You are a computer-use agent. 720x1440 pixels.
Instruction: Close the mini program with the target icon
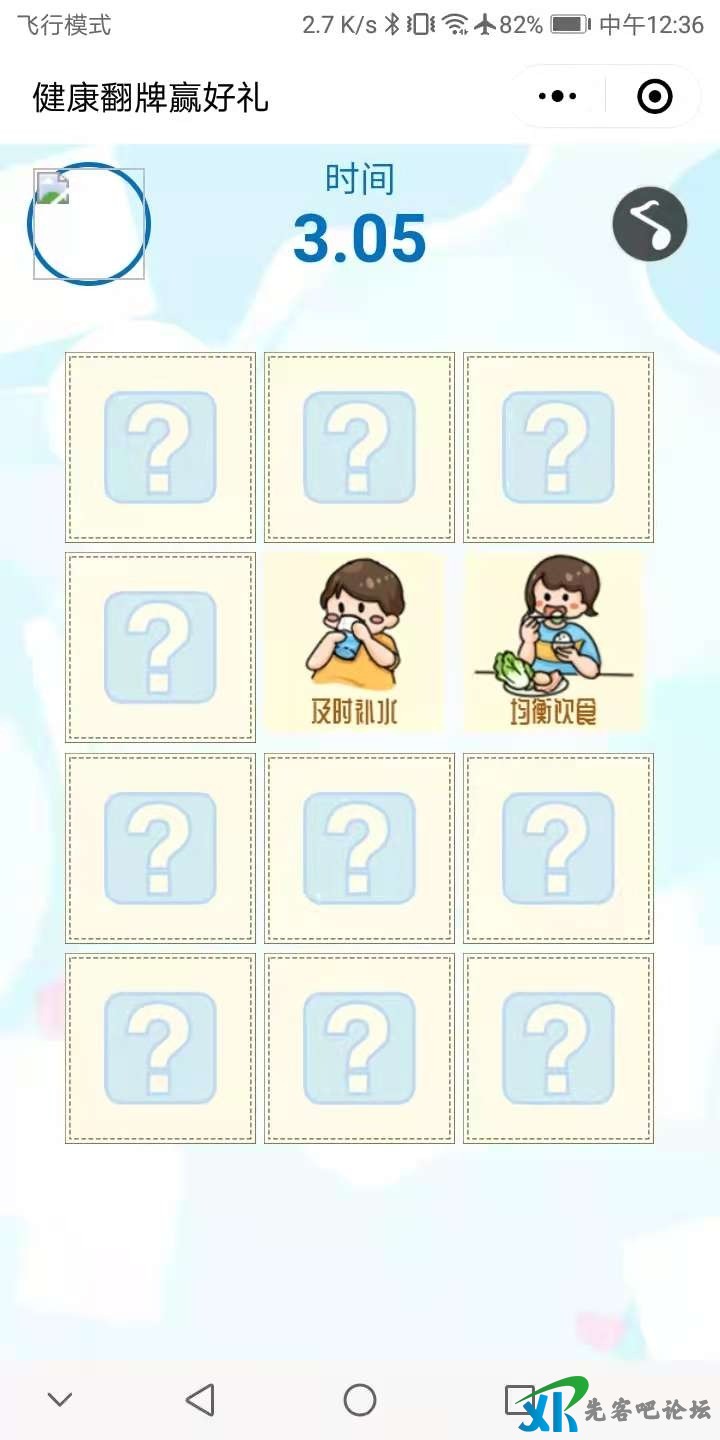[x=654, y=97]
